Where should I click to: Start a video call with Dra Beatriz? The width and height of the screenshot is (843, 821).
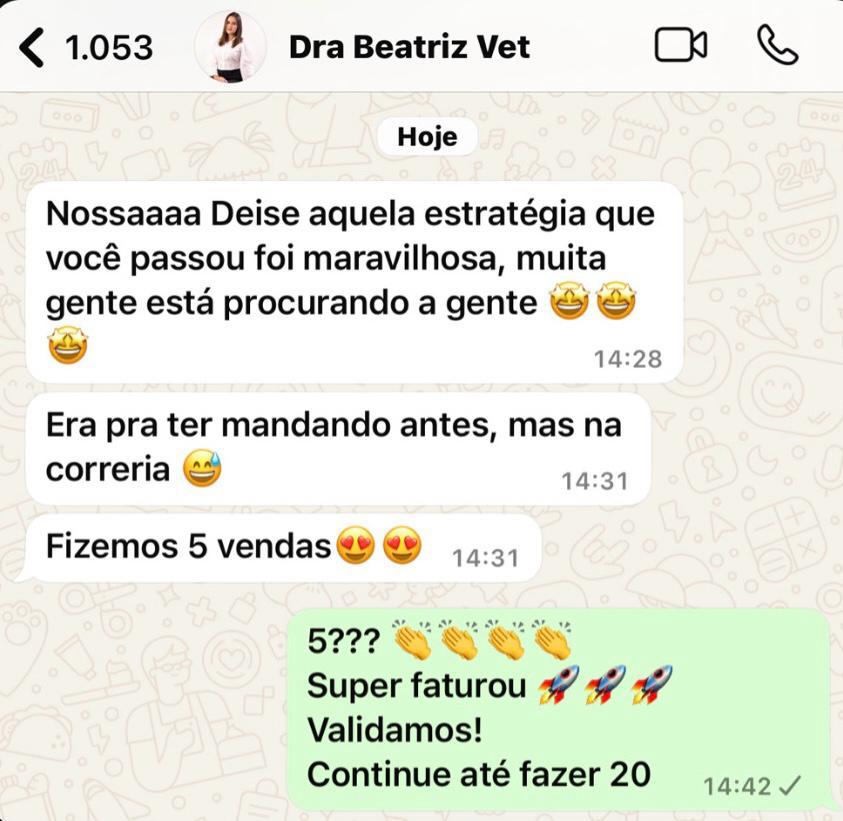(680, 45)
